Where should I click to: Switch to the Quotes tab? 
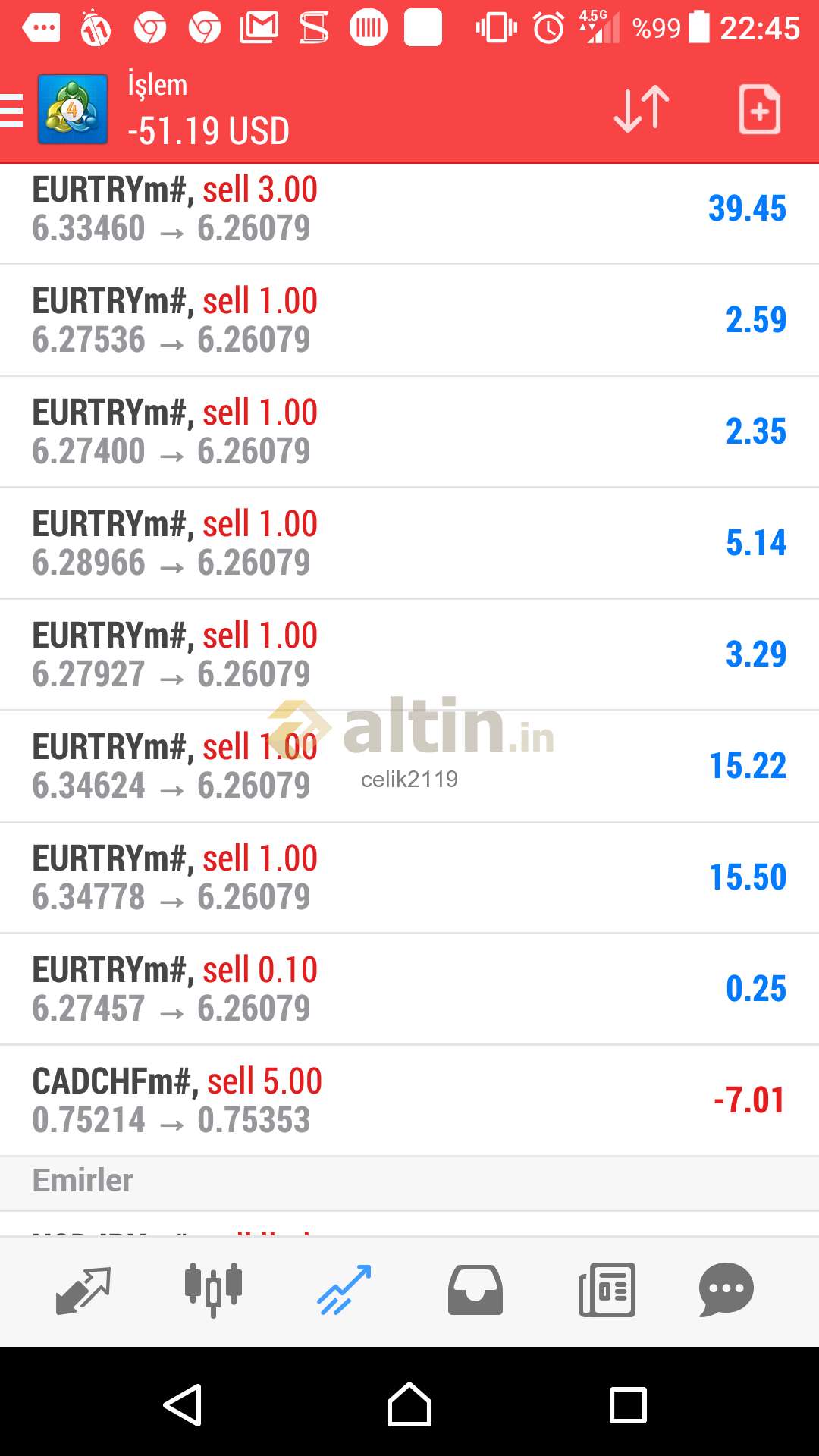coord(83,1290)
